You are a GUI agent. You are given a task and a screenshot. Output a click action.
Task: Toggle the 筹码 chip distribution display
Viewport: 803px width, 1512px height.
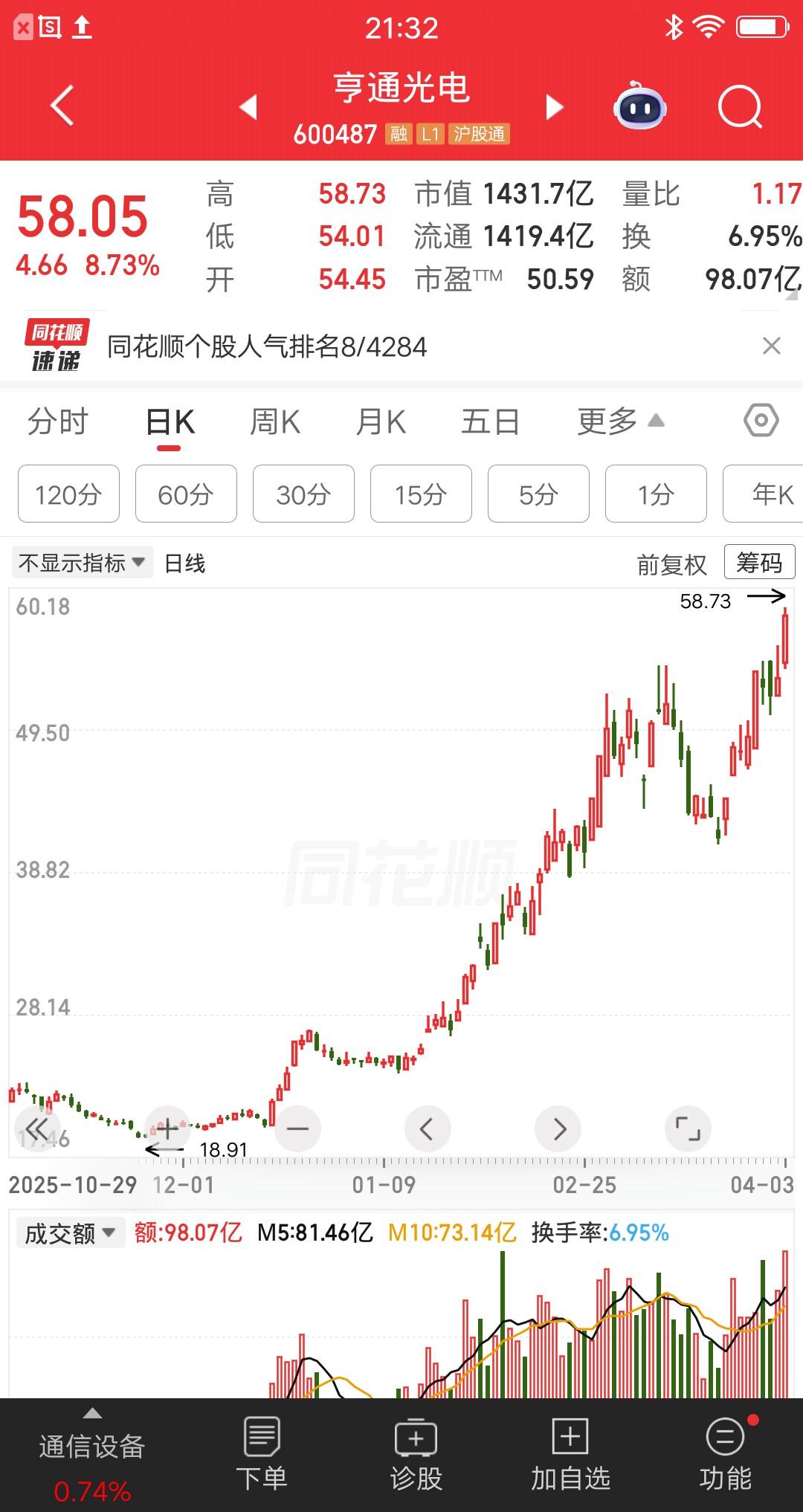tap(758, 563)
